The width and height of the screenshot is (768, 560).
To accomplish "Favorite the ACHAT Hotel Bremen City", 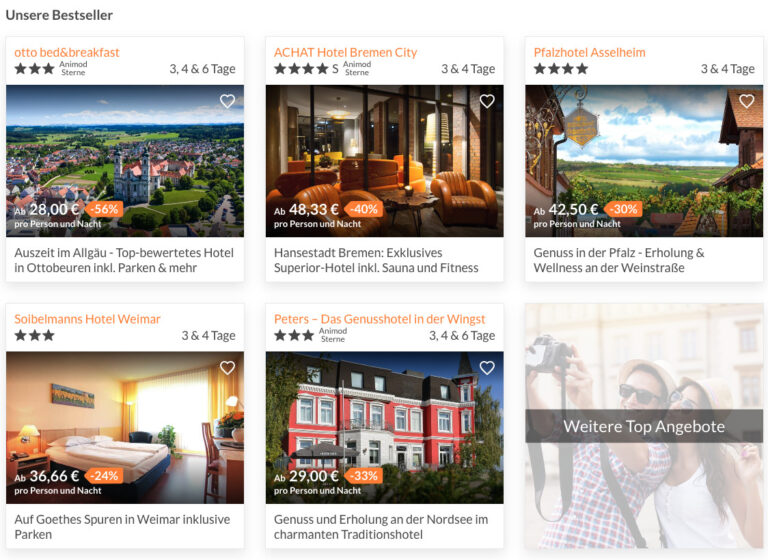I will click(x=487, y=101).
